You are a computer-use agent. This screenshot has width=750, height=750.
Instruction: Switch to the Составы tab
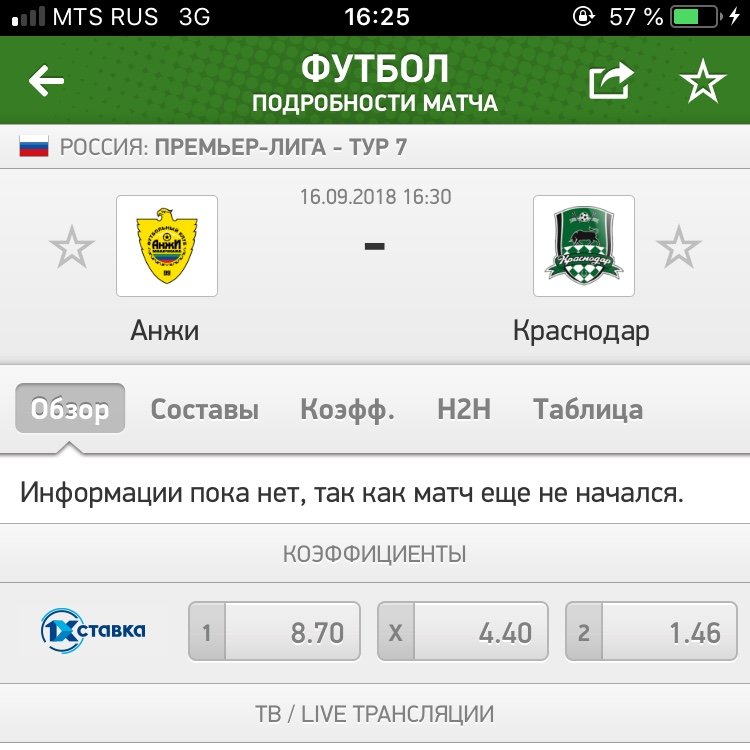(205, 409)
